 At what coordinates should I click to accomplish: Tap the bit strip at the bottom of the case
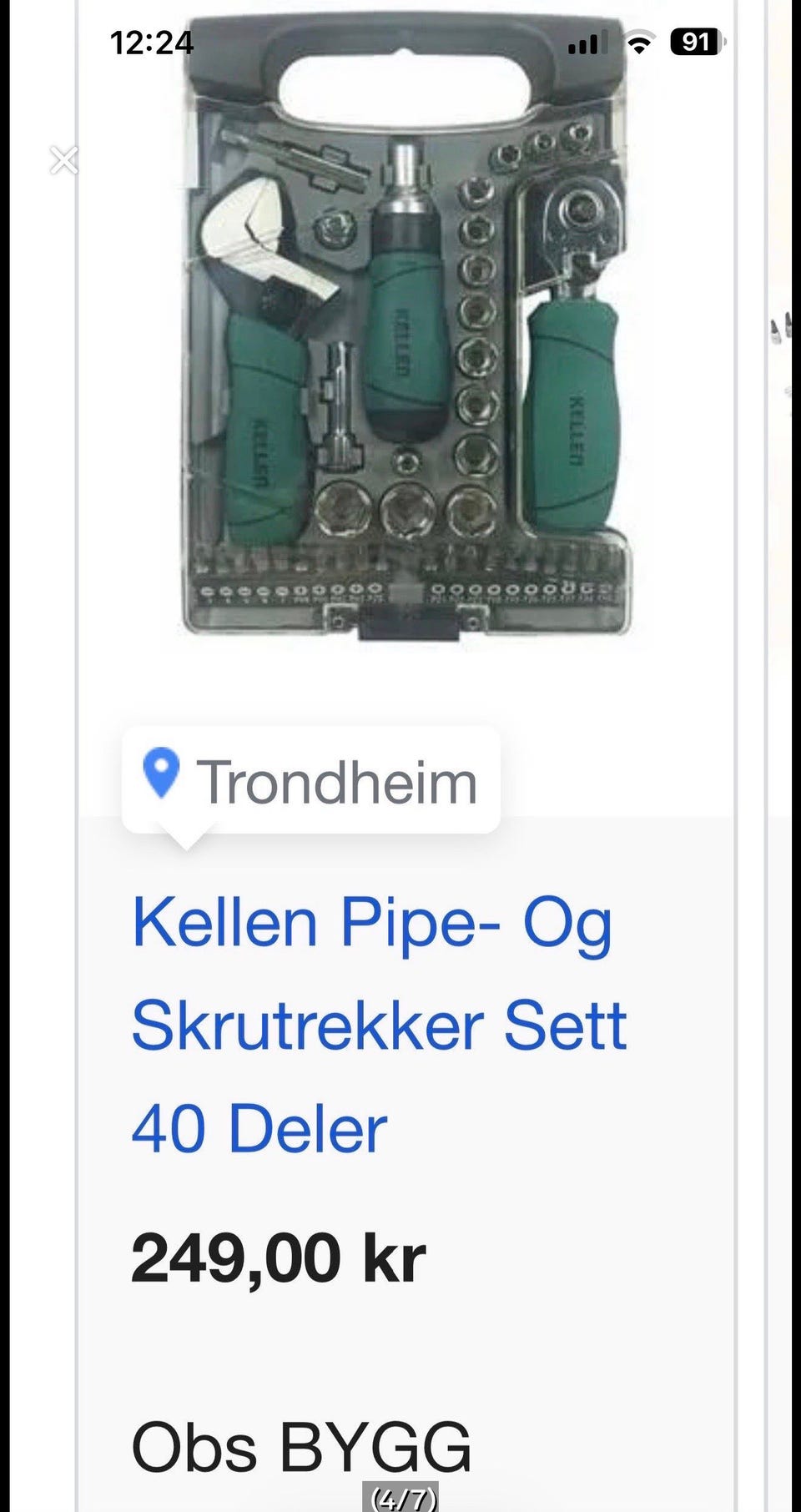pyautogui.click(x=400, y=584)
